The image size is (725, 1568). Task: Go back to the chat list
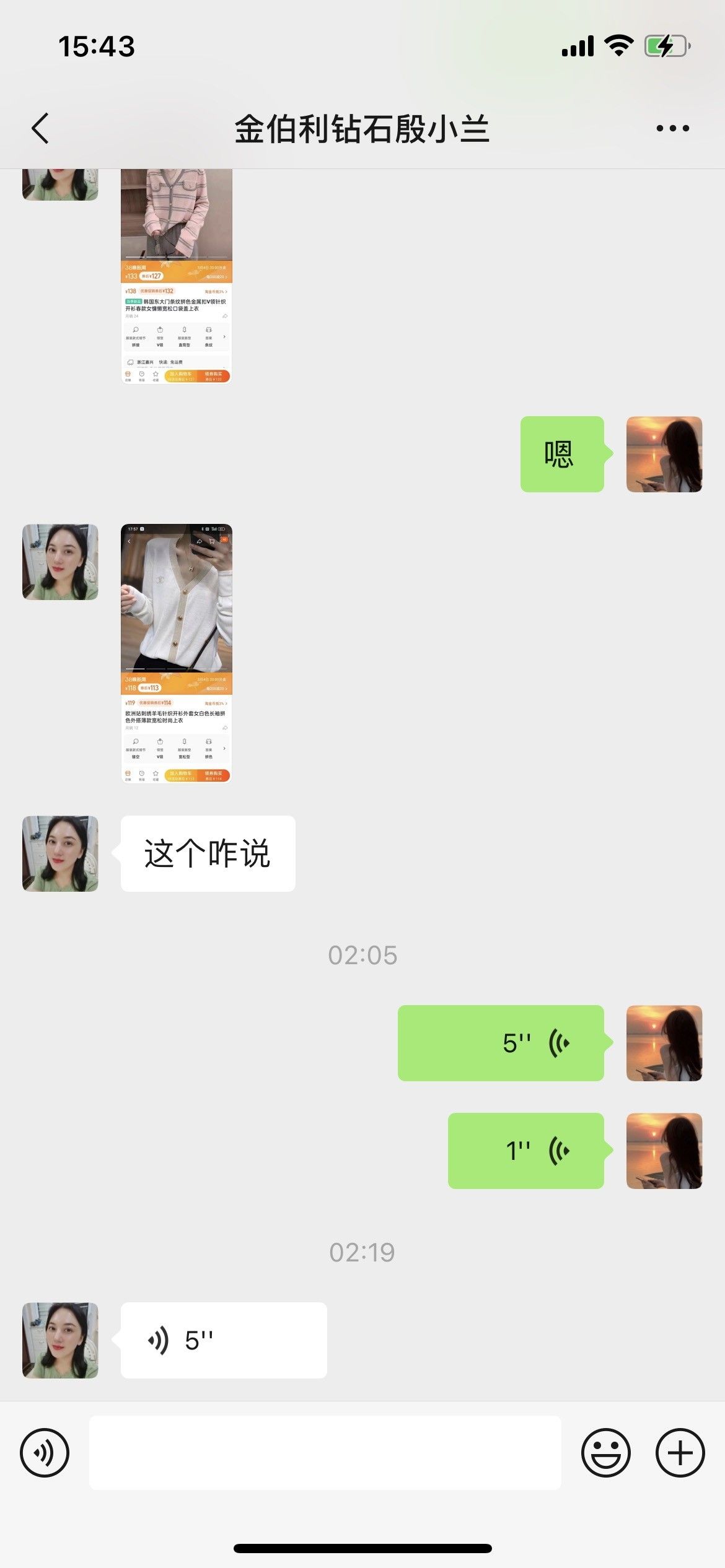(x=40, y=129)
